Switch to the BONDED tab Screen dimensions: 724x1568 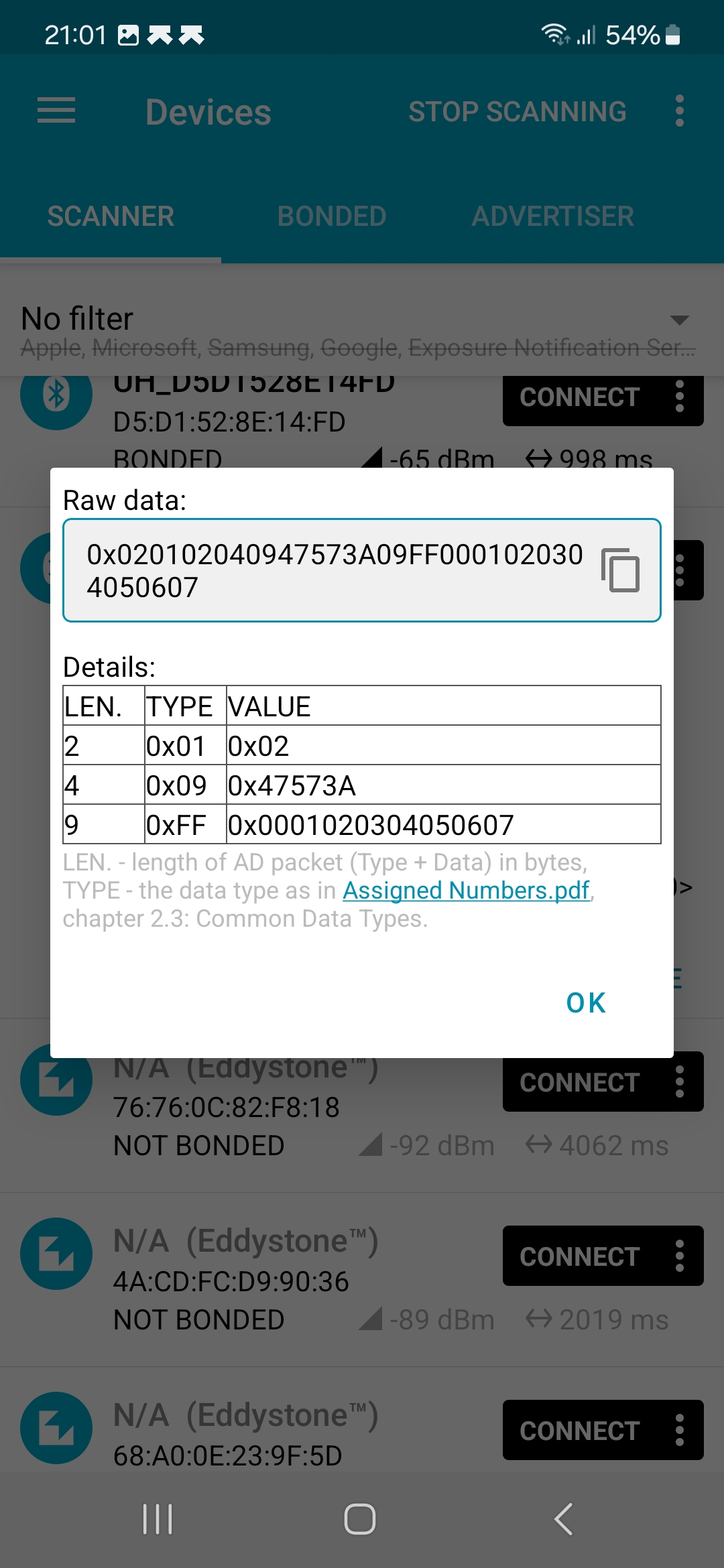331,215
